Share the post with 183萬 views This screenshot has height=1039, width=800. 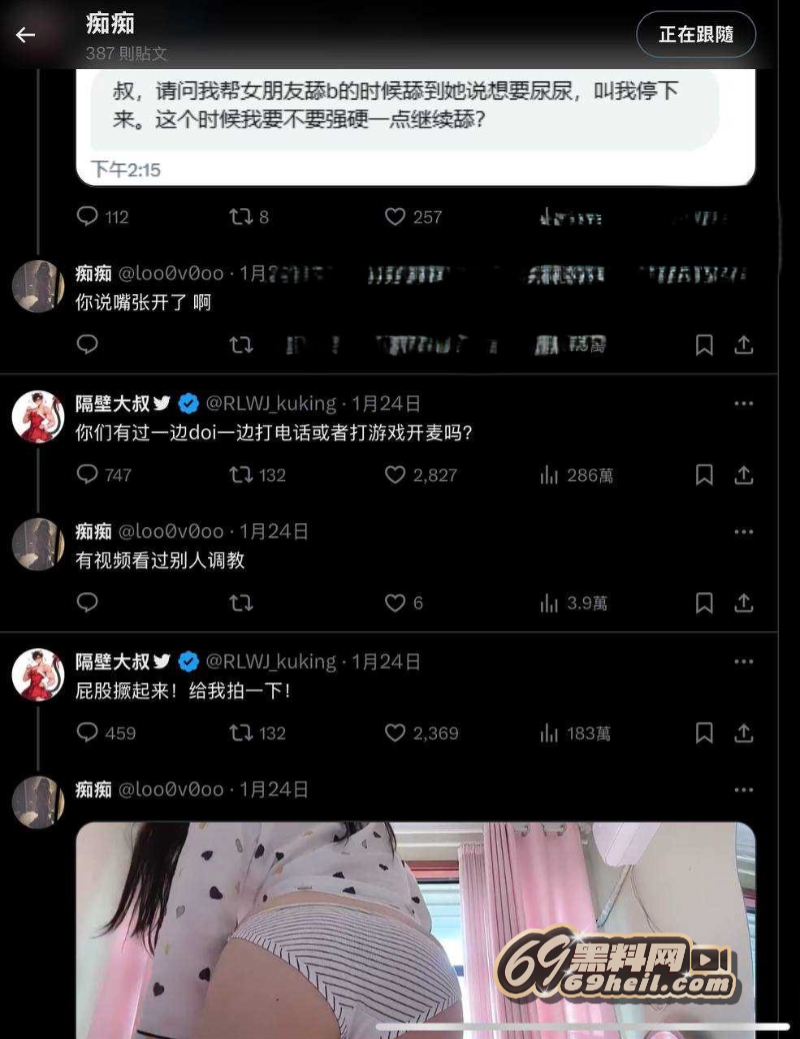point(744,733)
